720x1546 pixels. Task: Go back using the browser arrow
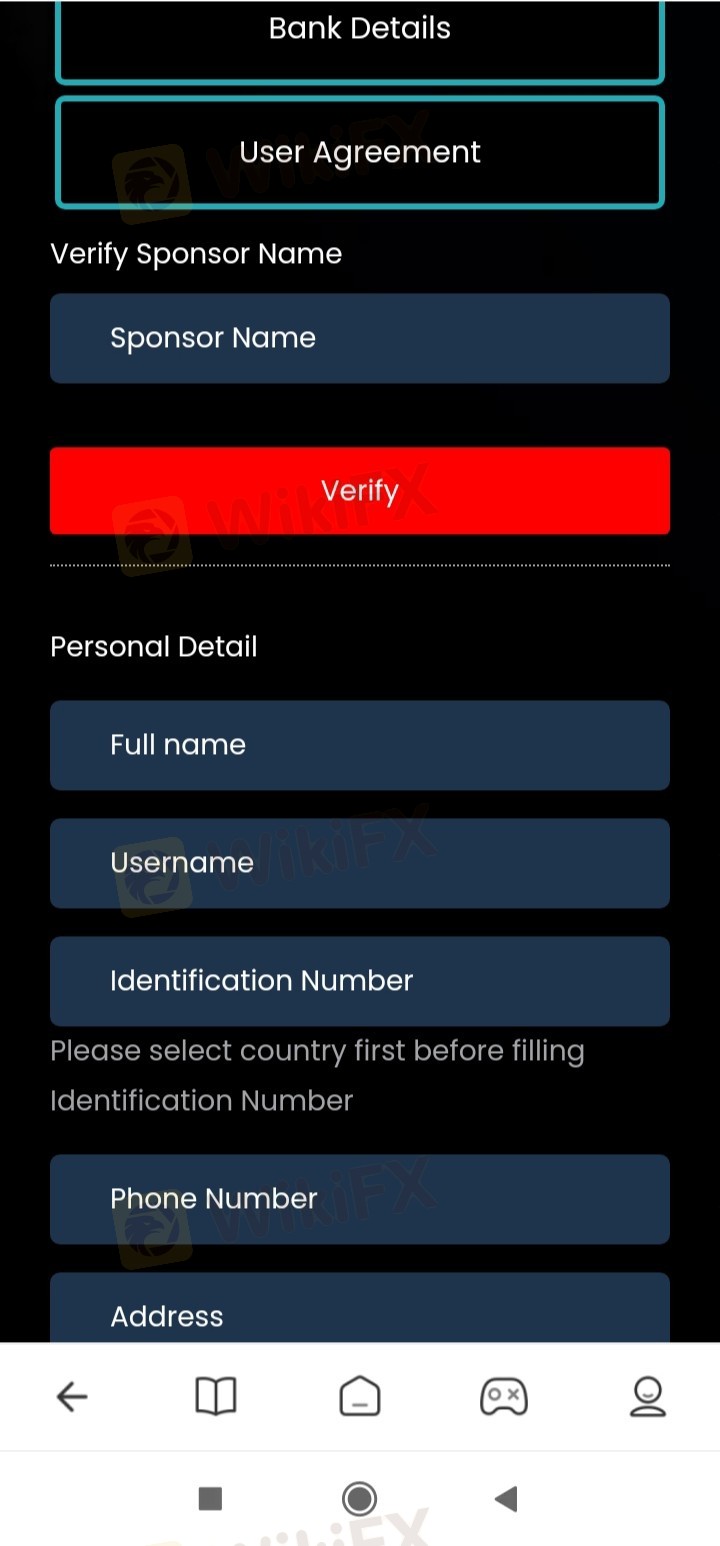point(72,1396)
